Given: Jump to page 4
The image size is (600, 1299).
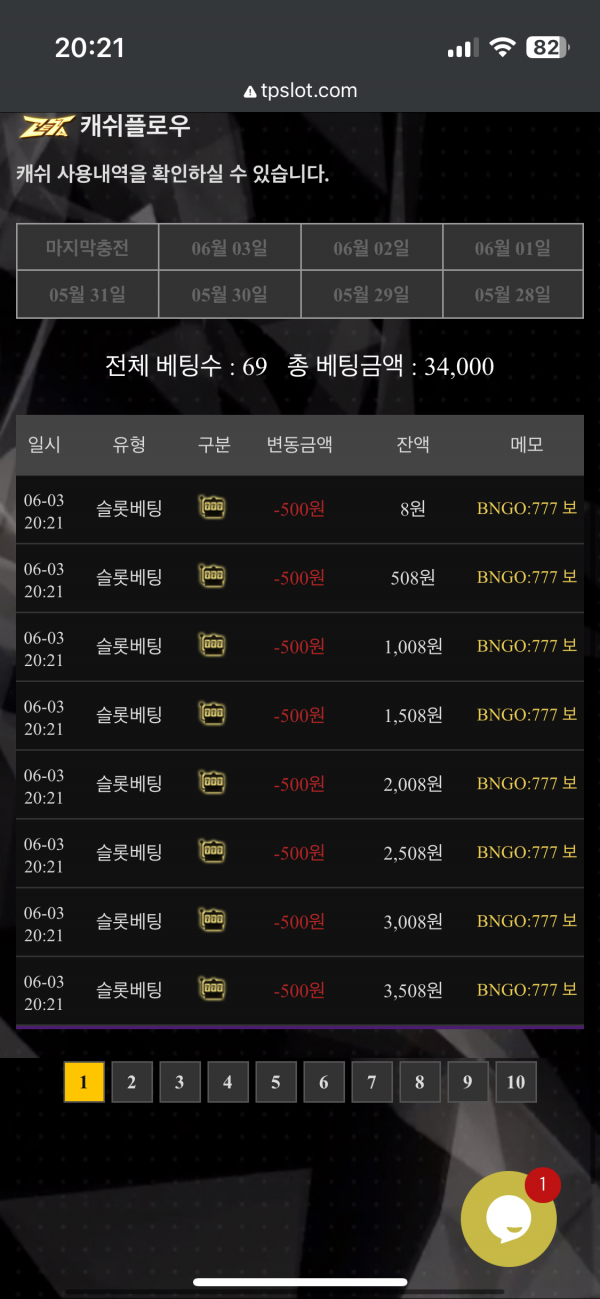Looking at the screenshot, I should [227, 1082].
